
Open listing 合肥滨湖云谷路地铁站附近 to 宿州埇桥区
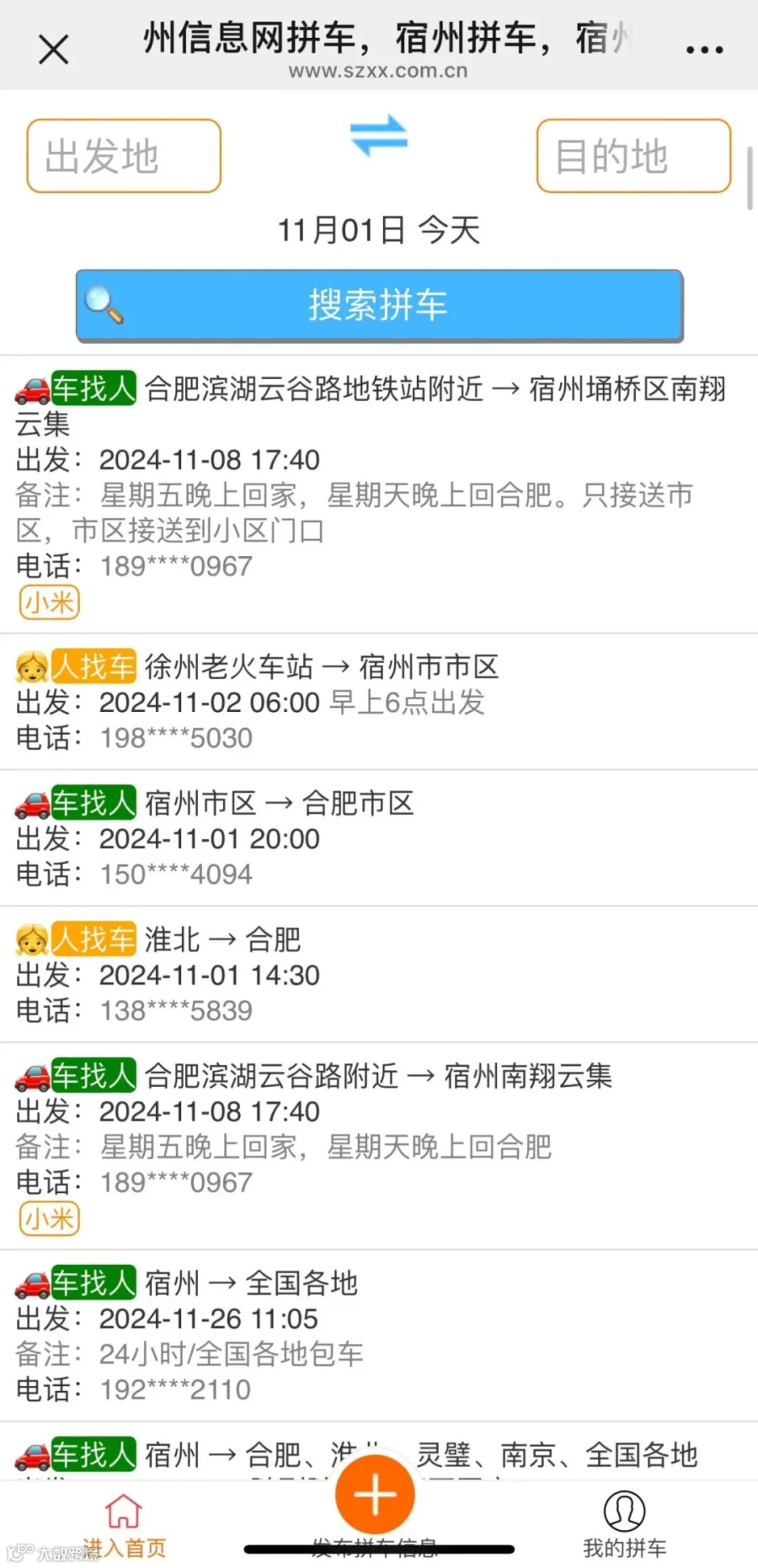(379, 495)
